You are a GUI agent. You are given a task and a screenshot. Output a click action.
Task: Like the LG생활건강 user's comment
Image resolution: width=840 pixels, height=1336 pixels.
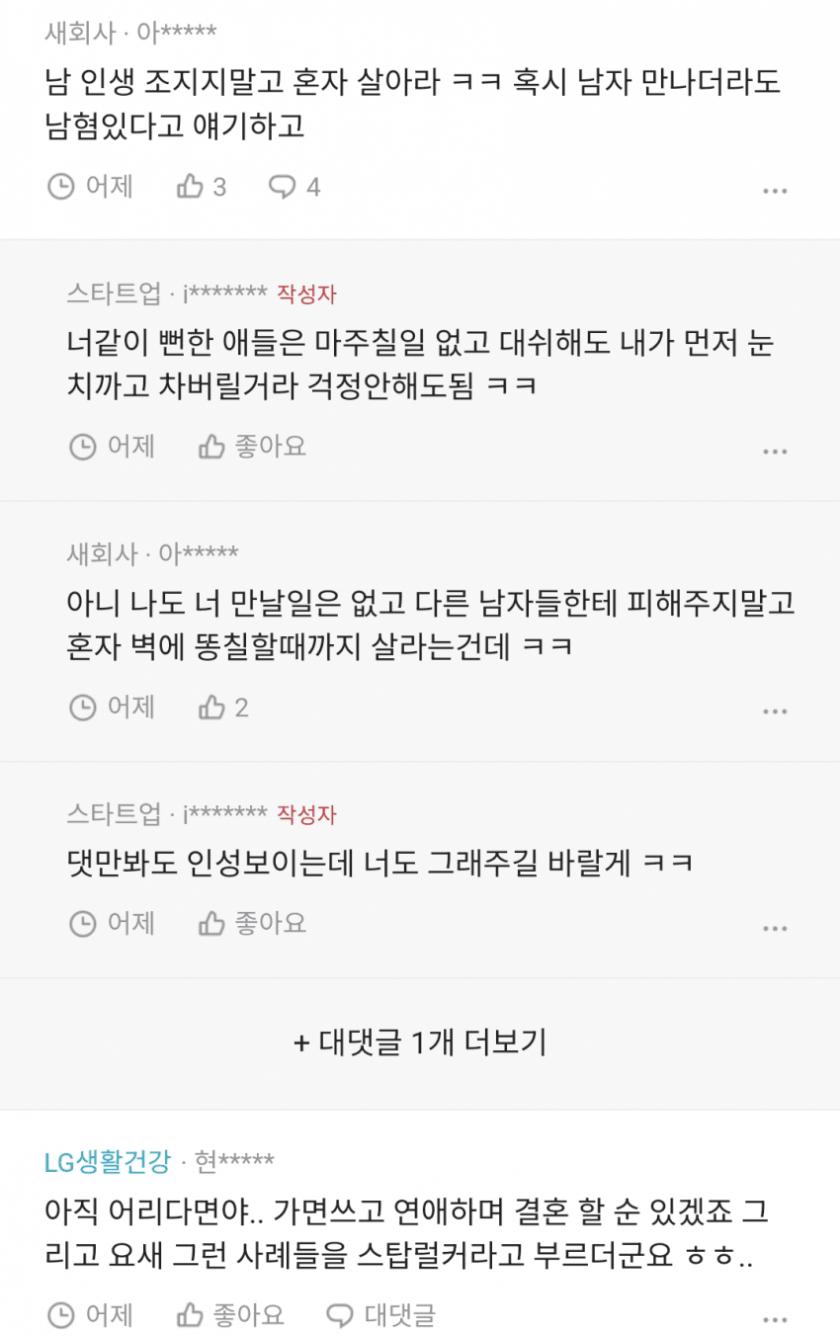point(230,1315)
